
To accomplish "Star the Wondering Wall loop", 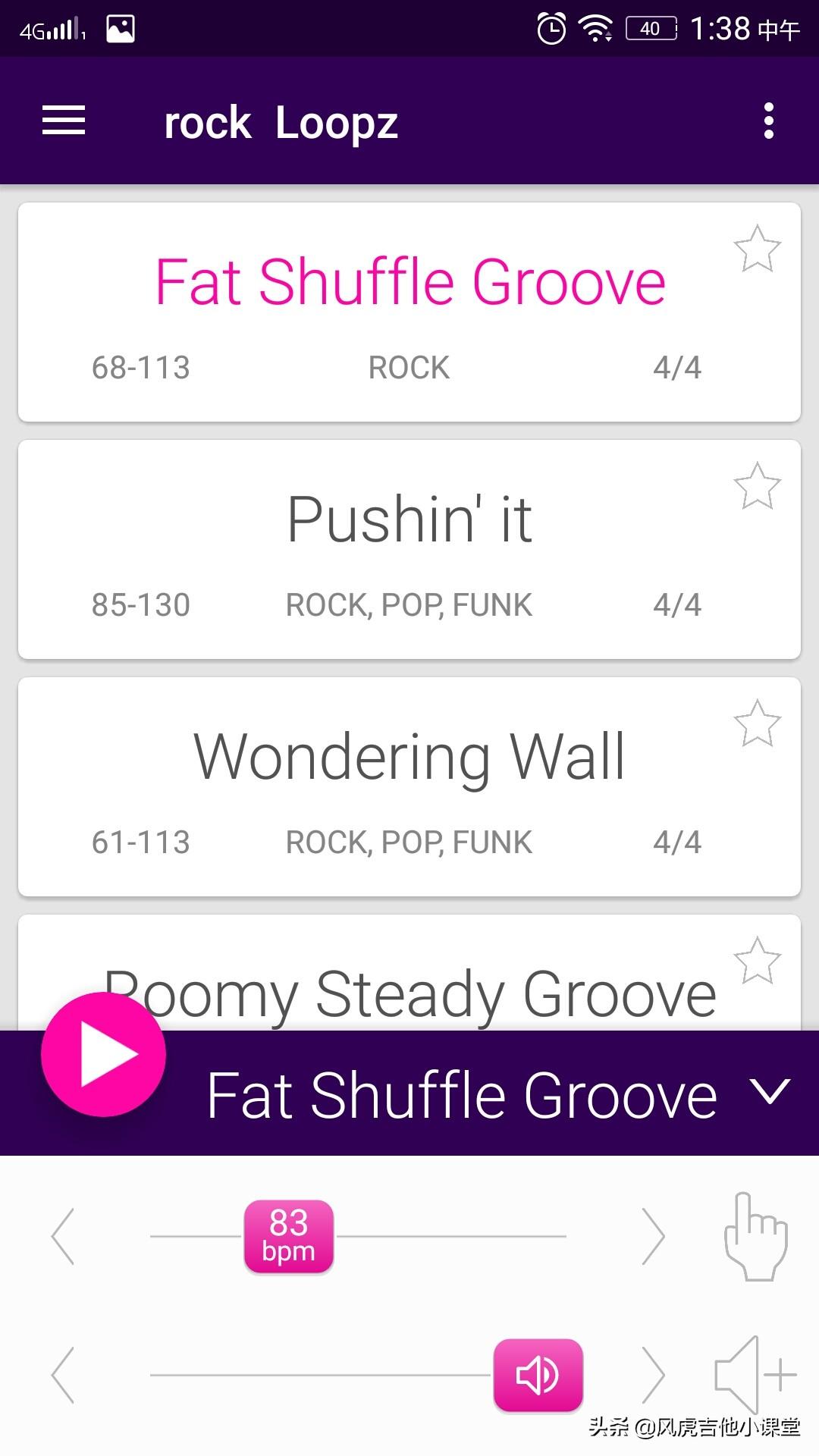I will click(757, 723).
